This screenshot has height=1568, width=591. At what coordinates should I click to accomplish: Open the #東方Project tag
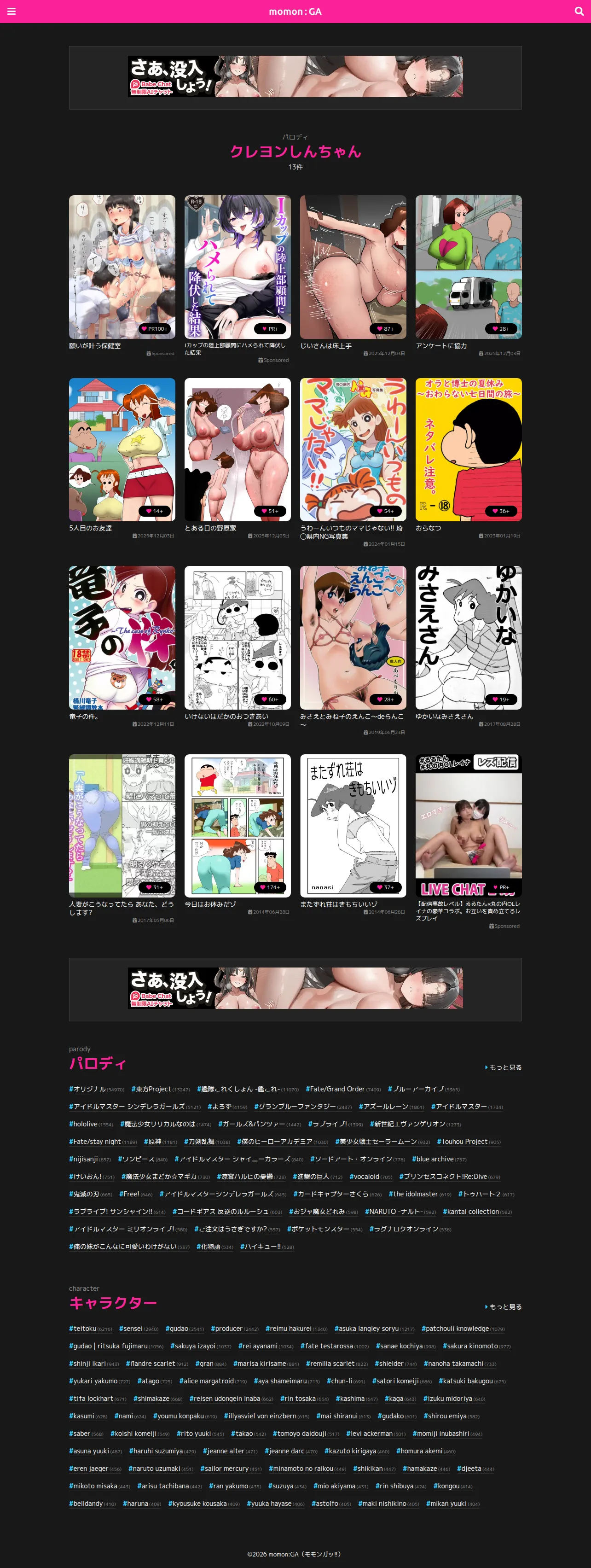[x=161, y=1089]
